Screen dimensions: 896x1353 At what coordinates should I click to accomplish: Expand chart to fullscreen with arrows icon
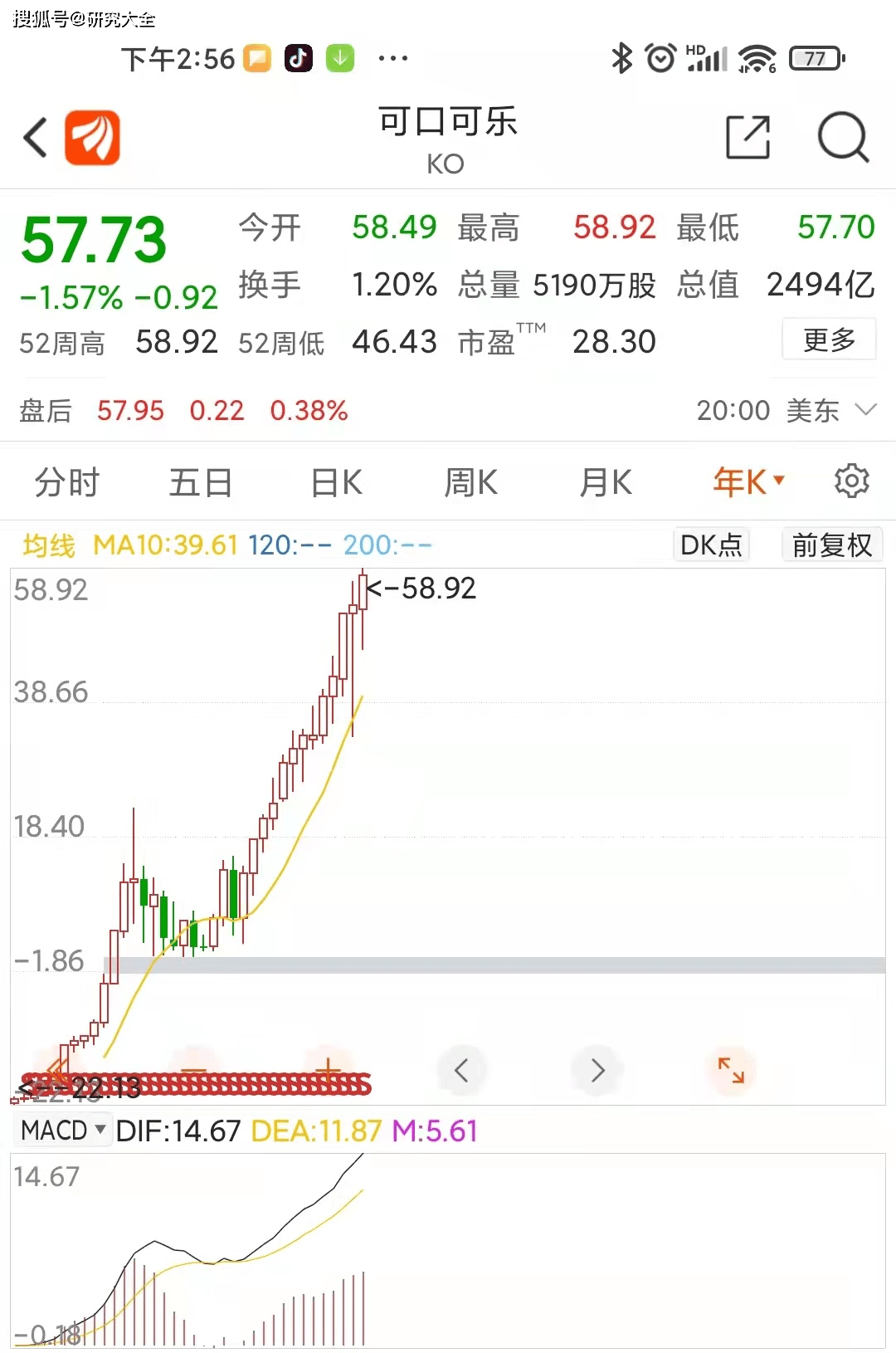tap(732, 1071)
